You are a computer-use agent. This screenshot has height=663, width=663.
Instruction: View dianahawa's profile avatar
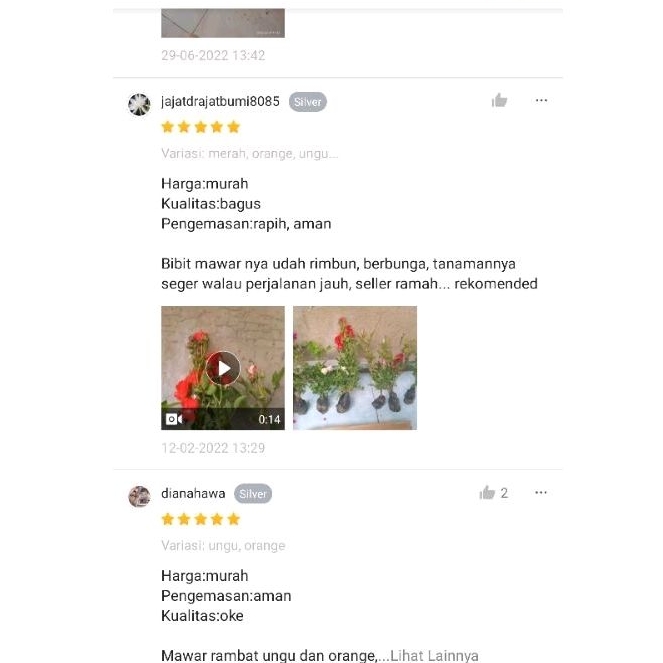140,496
